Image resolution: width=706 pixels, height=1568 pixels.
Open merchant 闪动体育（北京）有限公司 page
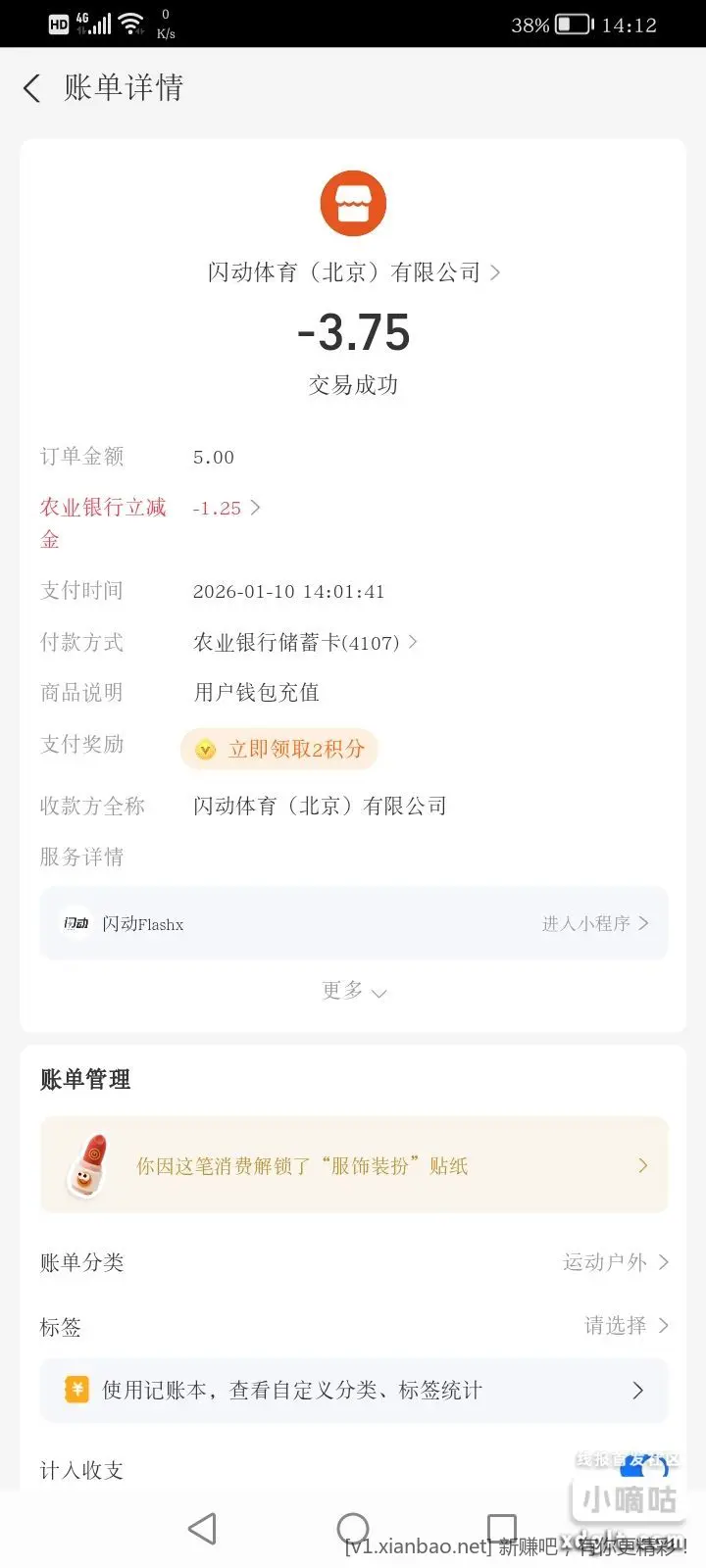(353, 272)
